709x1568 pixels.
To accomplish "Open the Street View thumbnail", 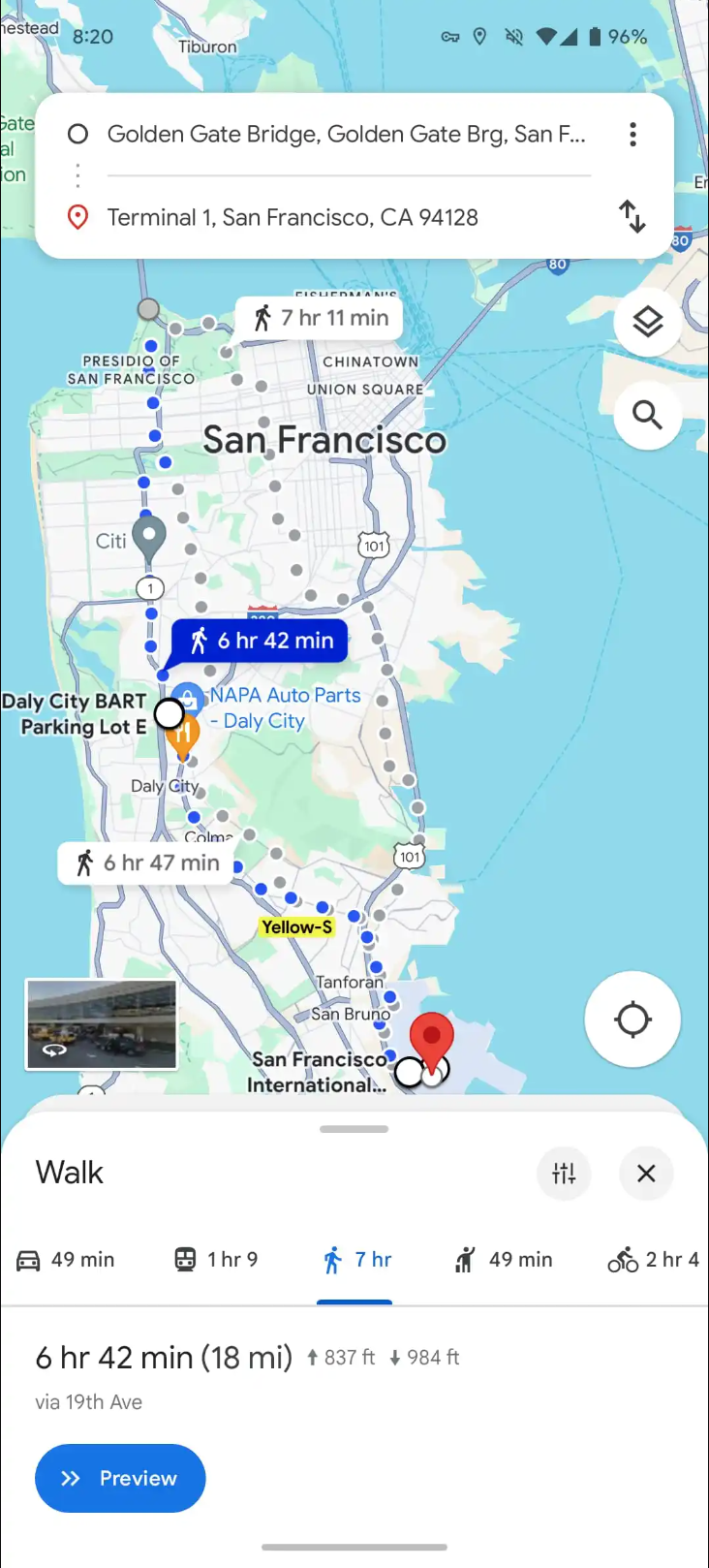I will [102, 1024].
